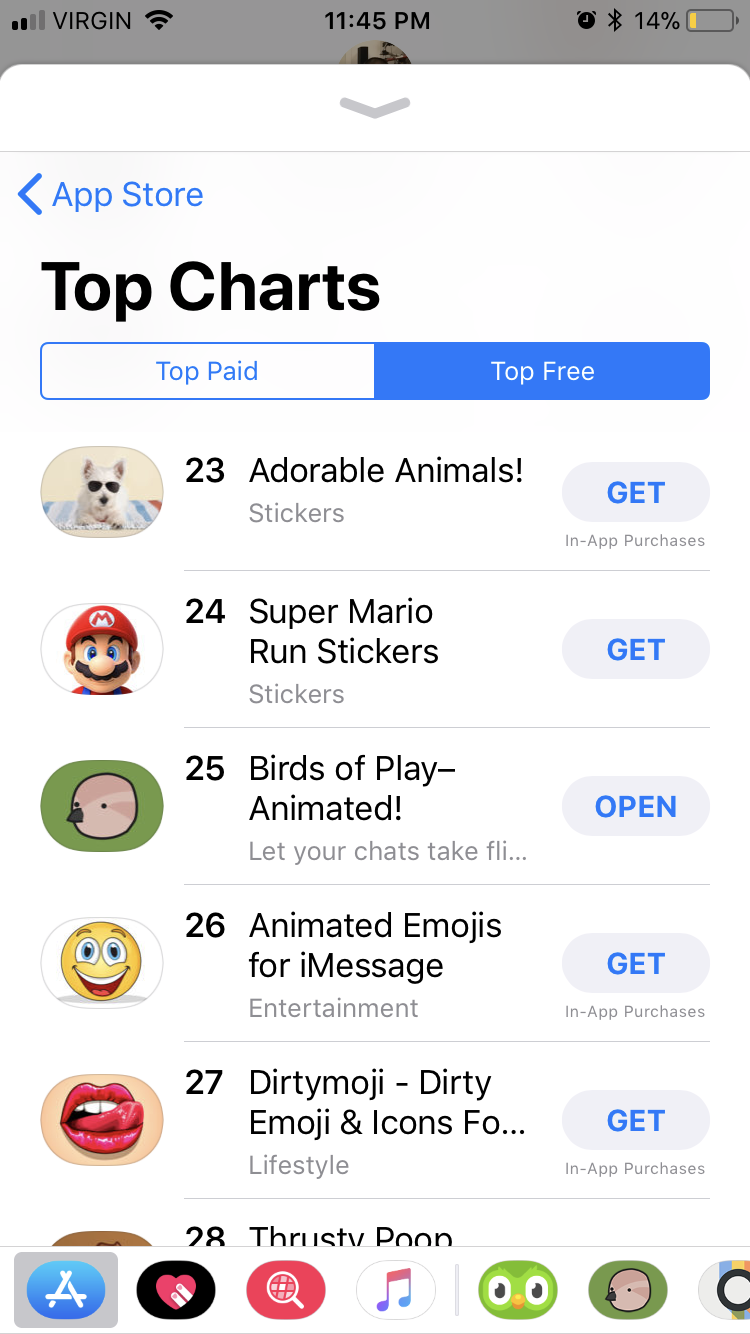750x1334 pixels.
Task: Get Super Mario Run Stickers
Action: [635, 650]
